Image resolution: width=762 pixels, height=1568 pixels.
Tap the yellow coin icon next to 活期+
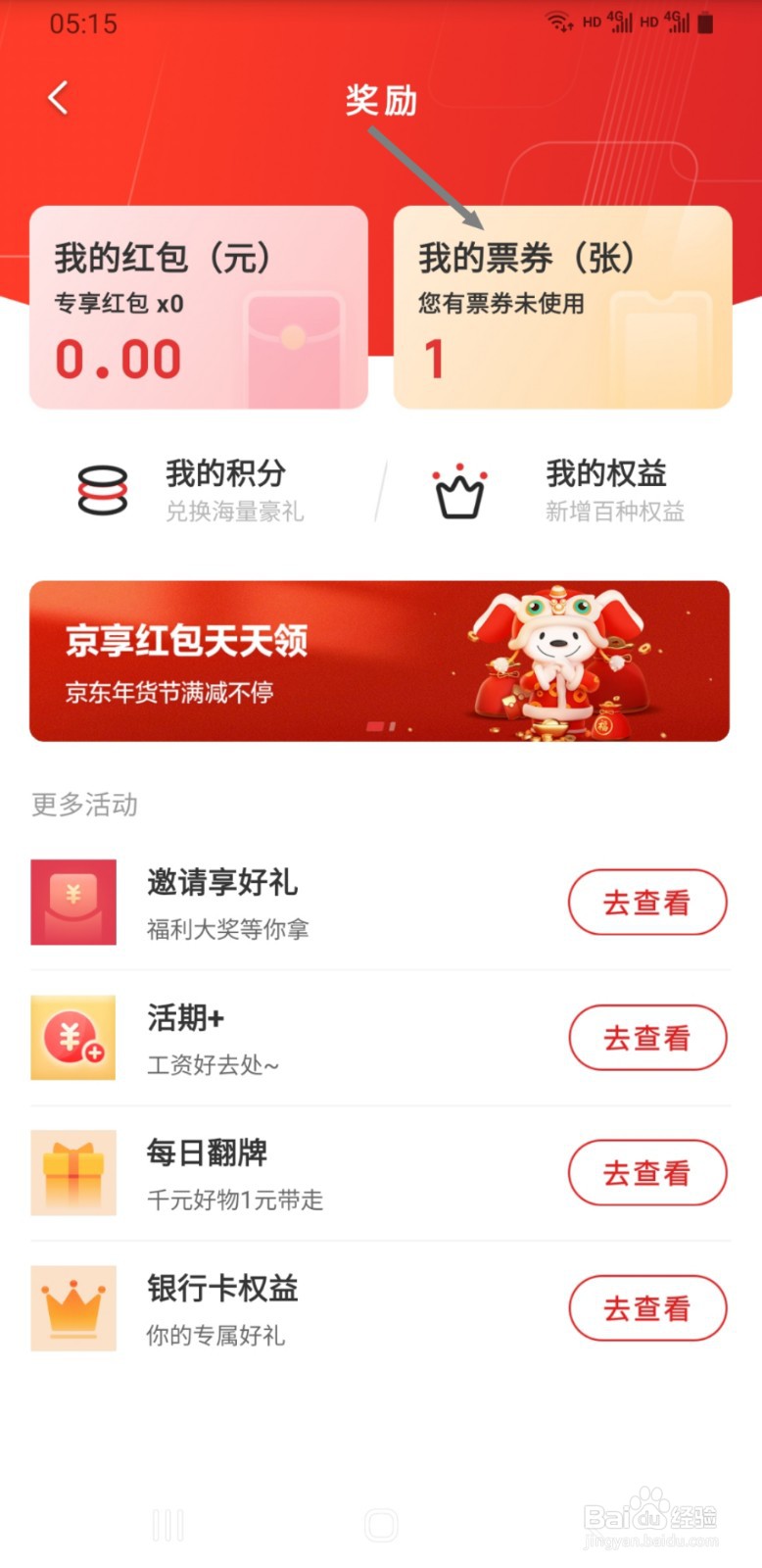point(72,1037)
